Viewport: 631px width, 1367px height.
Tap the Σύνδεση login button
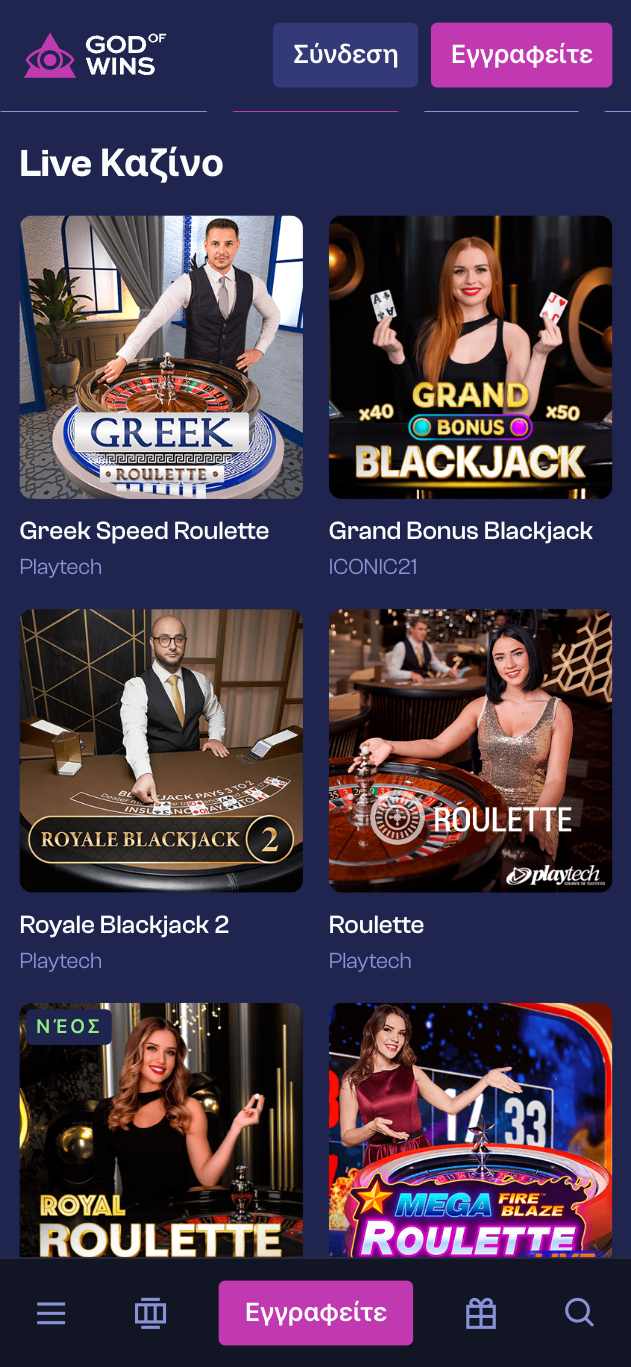[x=345, y=55]
